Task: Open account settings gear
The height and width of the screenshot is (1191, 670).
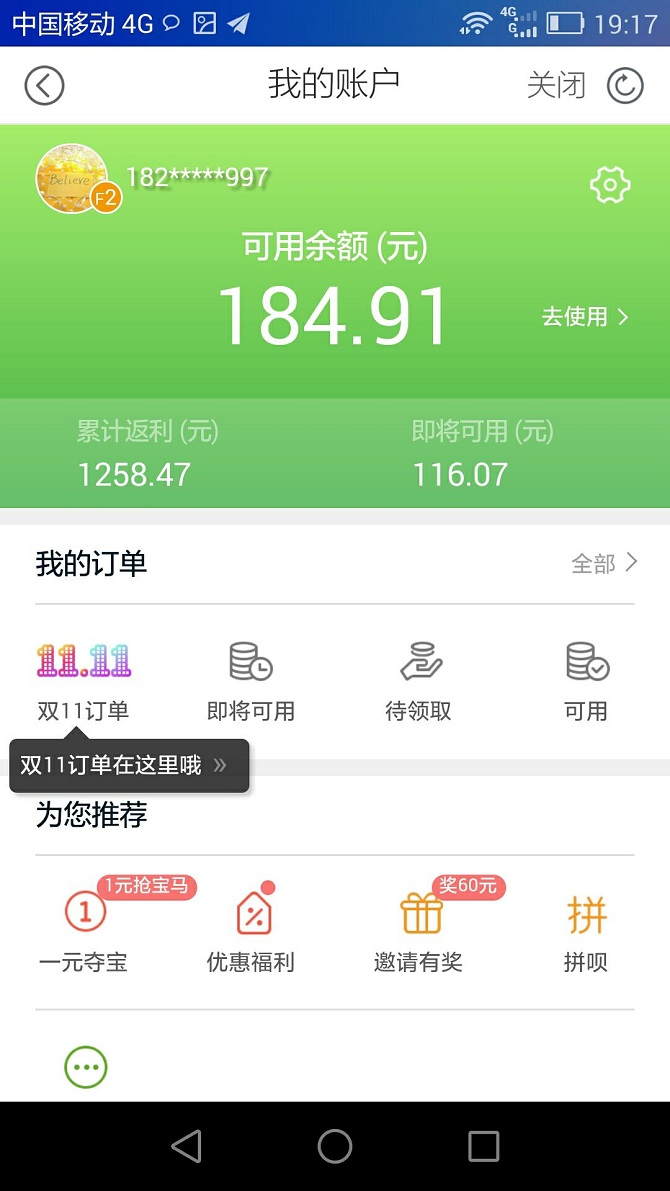Action: pyautogui.click(x=610, y=185)
